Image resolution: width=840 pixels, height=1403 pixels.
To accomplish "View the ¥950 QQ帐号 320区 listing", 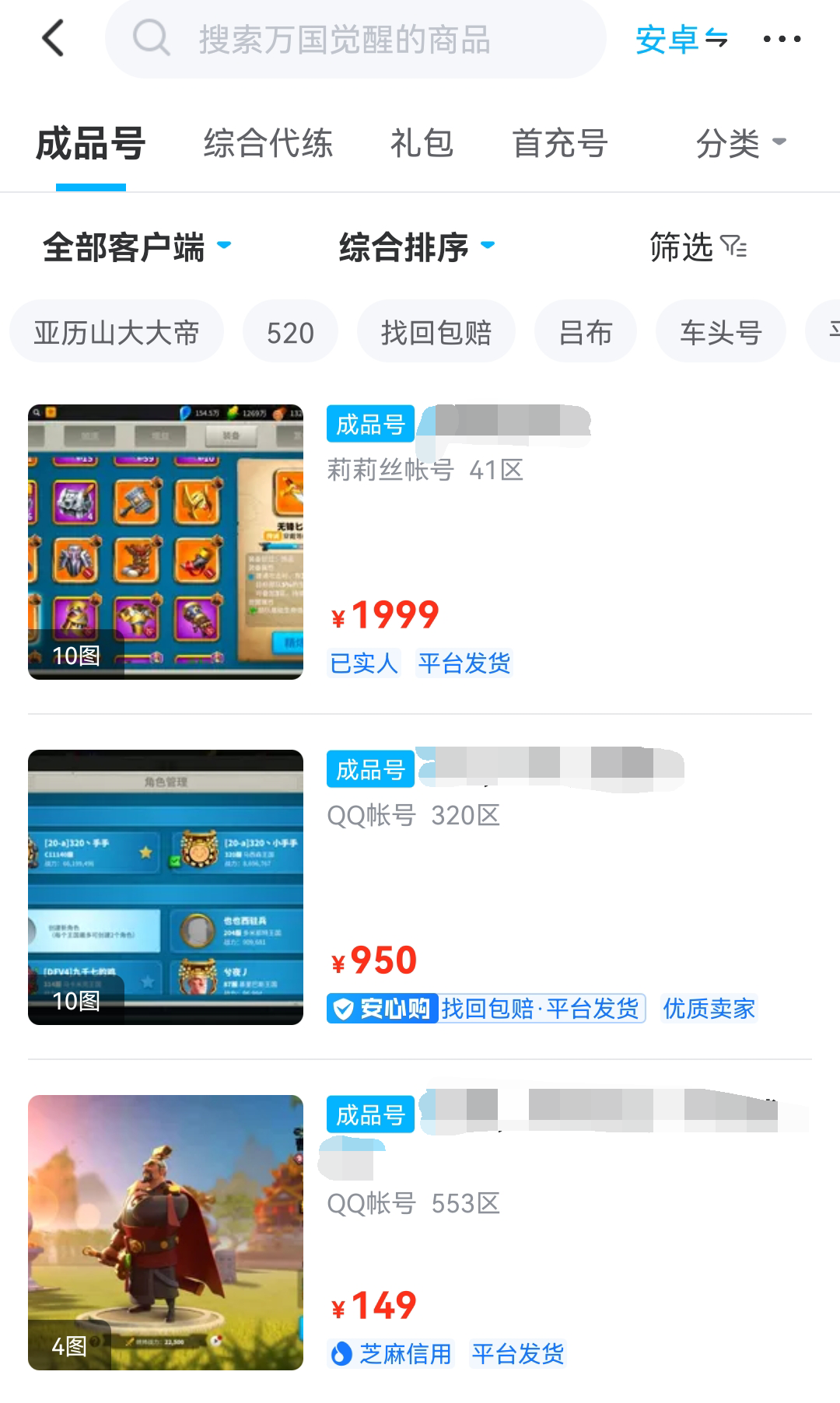I will coord(420,887).
